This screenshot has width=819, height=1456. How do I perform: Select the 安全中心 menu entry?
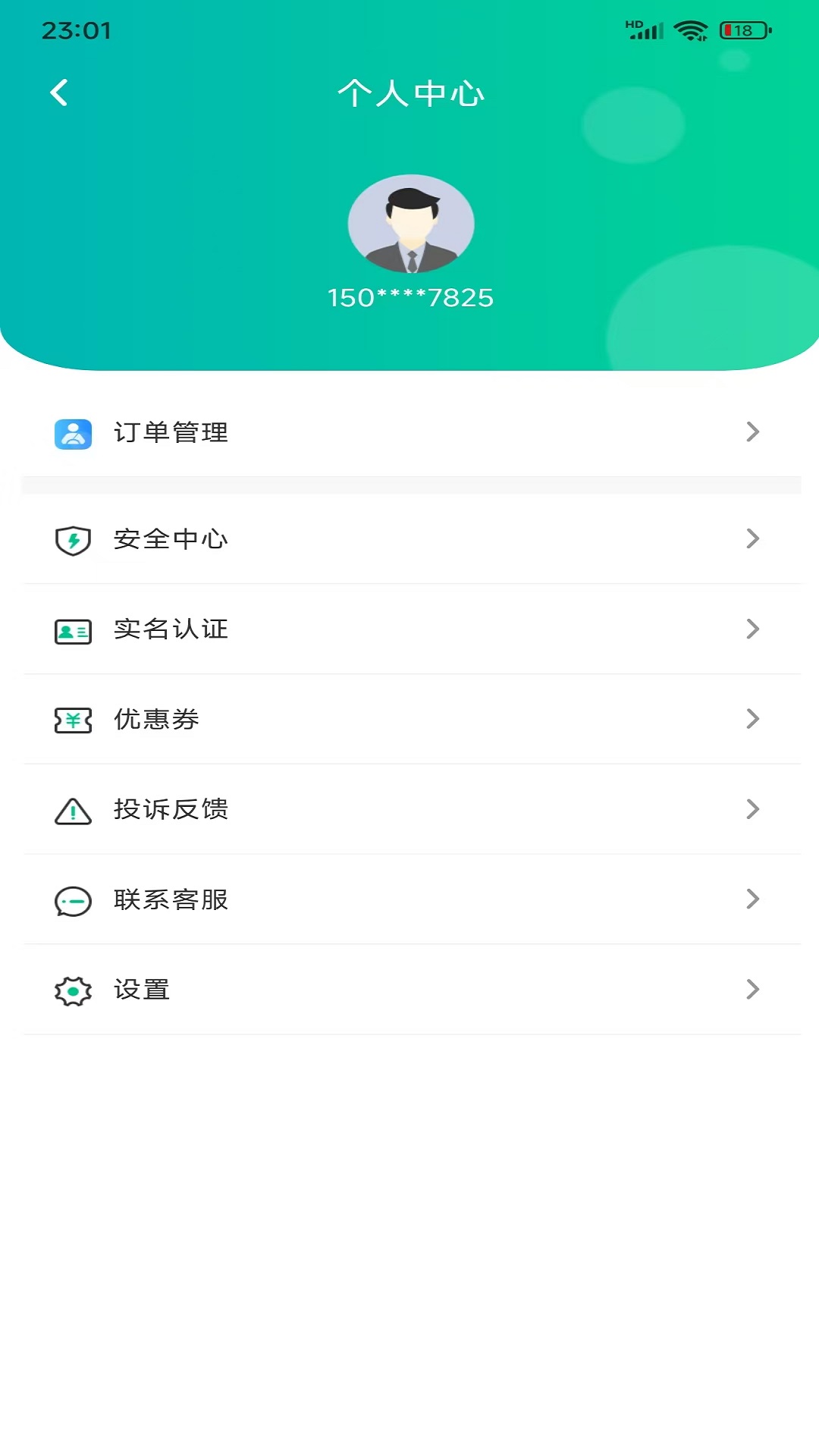point(171,539)
